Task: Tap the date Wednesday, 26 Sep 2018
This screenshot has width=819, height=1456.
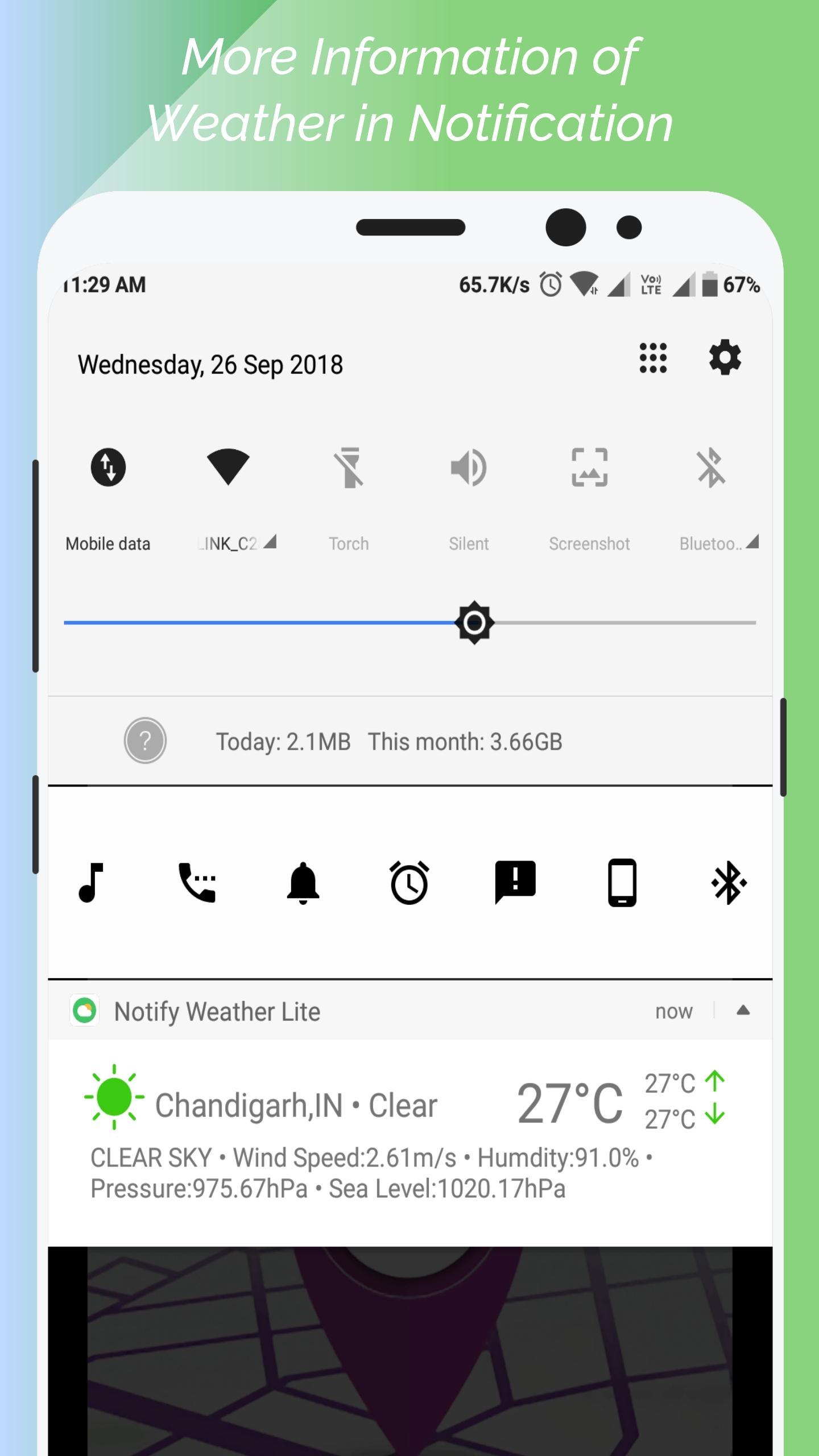Action: [x=210, y=364]
